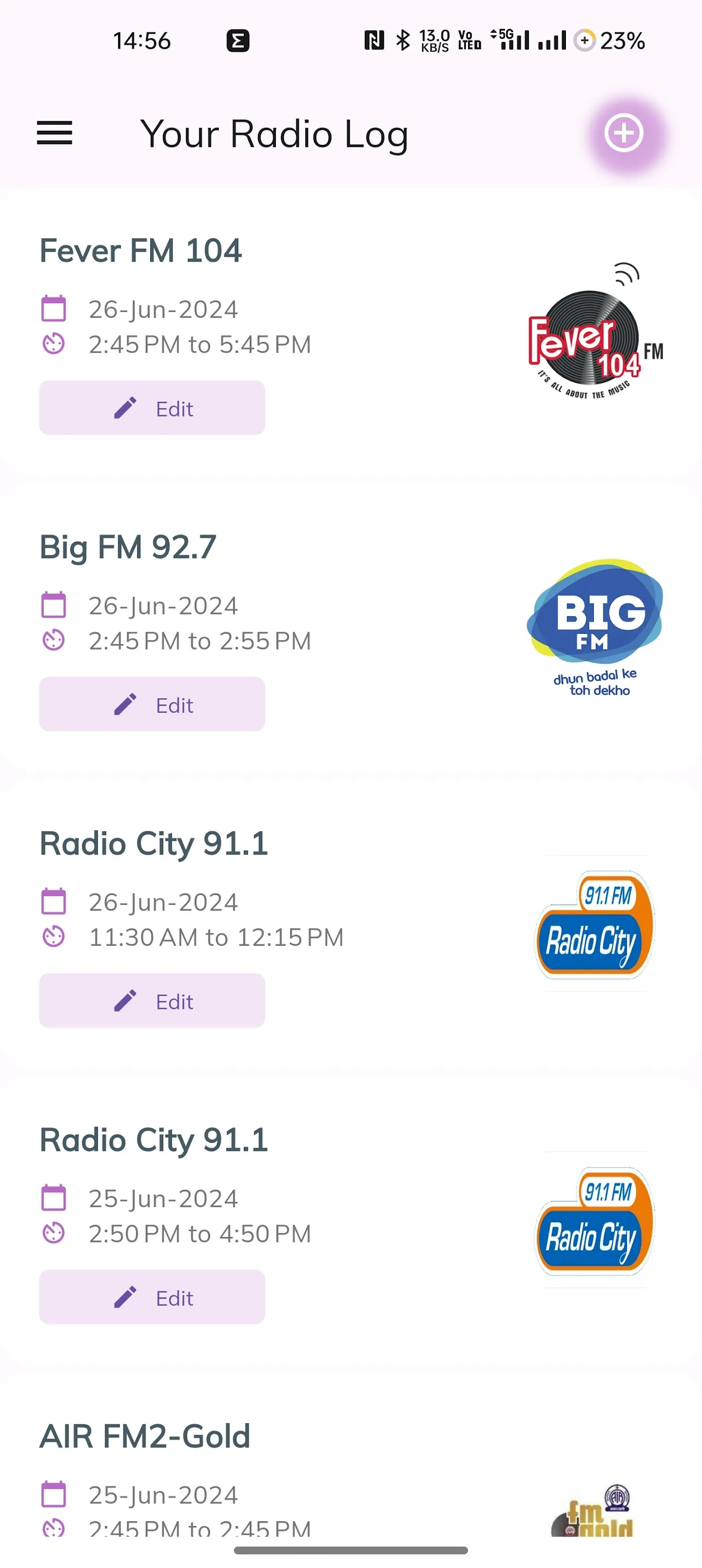
Task: Edit Radio City 91.1 entry from 25-Jun-2024
Action: click(152, 1297)
